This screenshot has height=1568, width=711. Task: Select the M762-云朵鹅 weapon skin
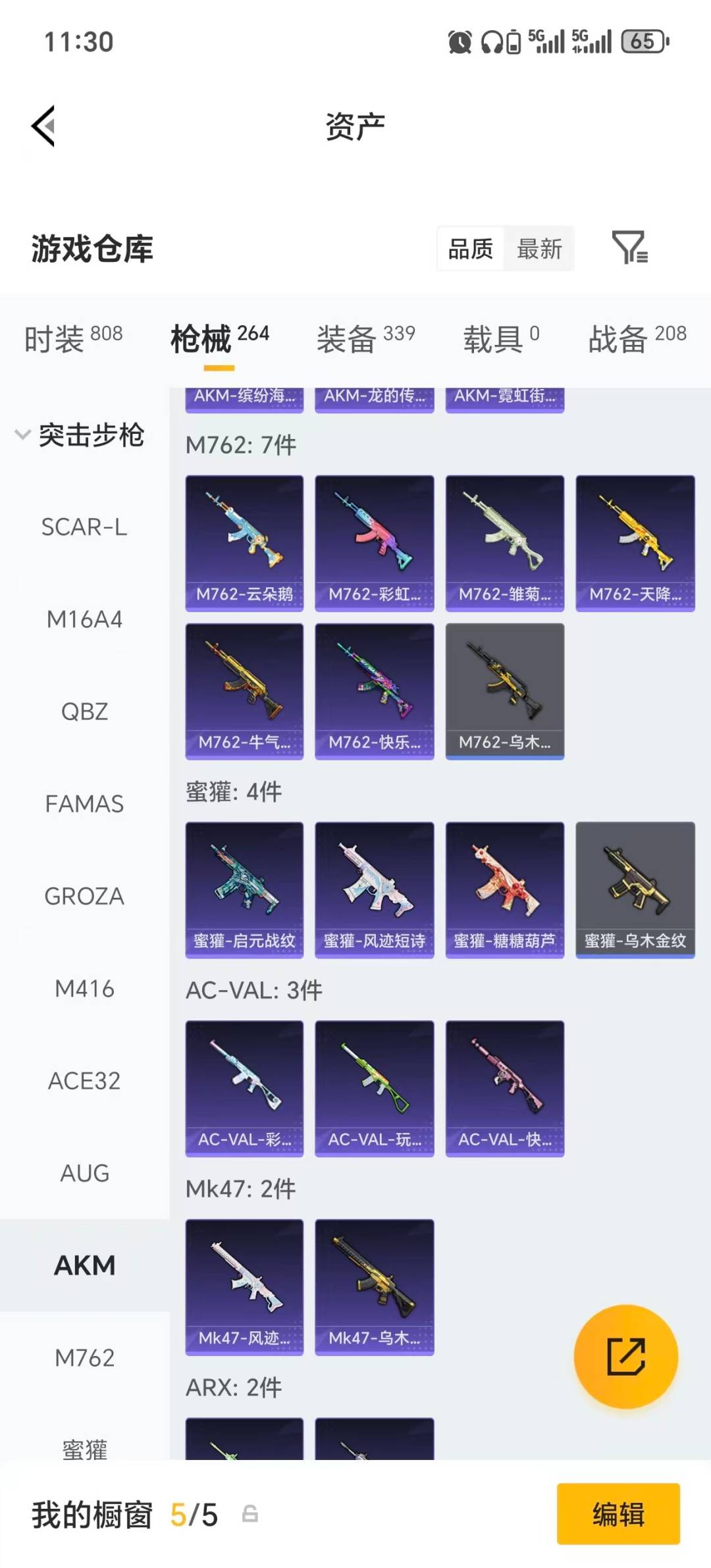(244, 540)
